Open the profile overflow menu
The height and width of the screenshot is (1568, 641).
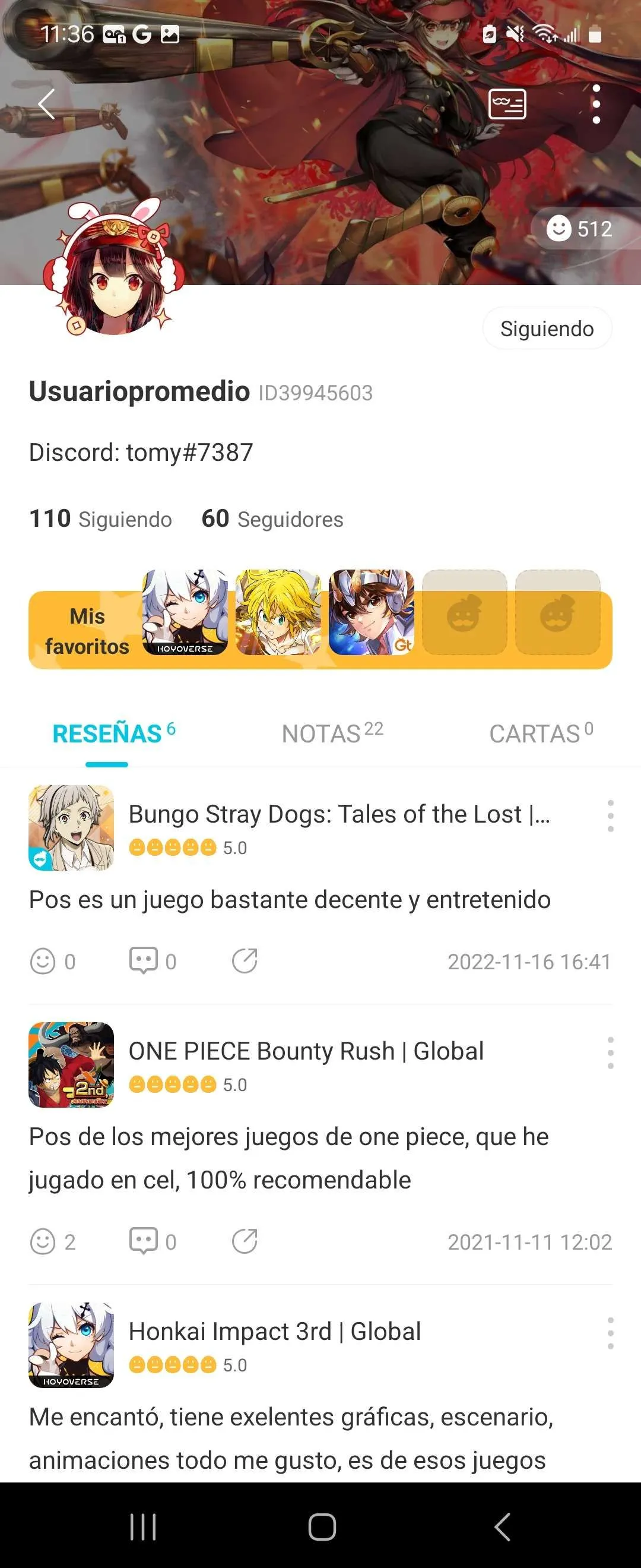pos(596,104)
